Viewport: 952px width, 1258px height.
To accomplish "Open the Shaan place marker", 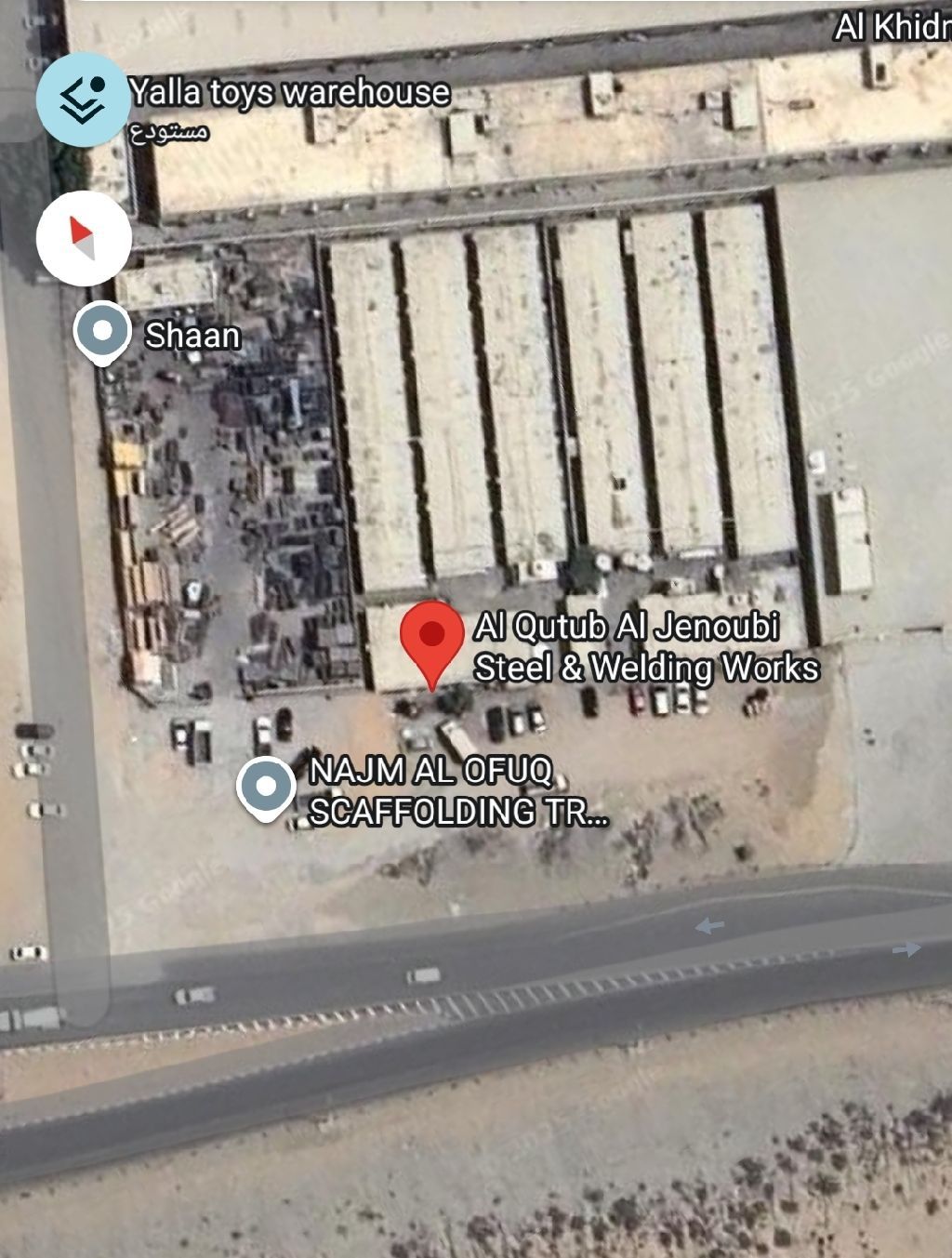I will coord(102,332).
